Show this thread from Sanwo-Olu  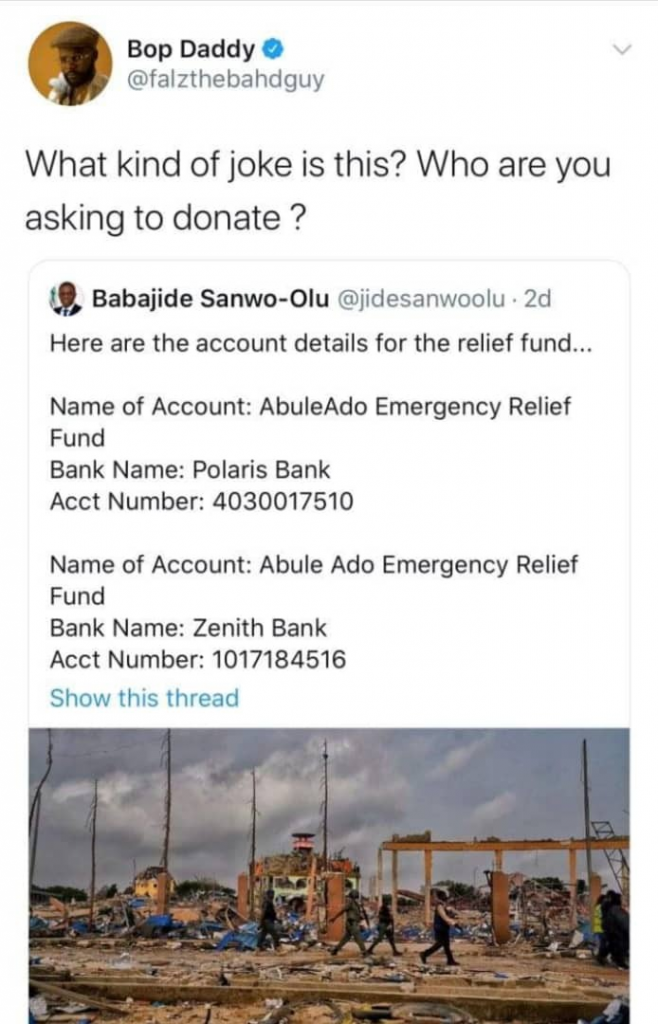144,697
